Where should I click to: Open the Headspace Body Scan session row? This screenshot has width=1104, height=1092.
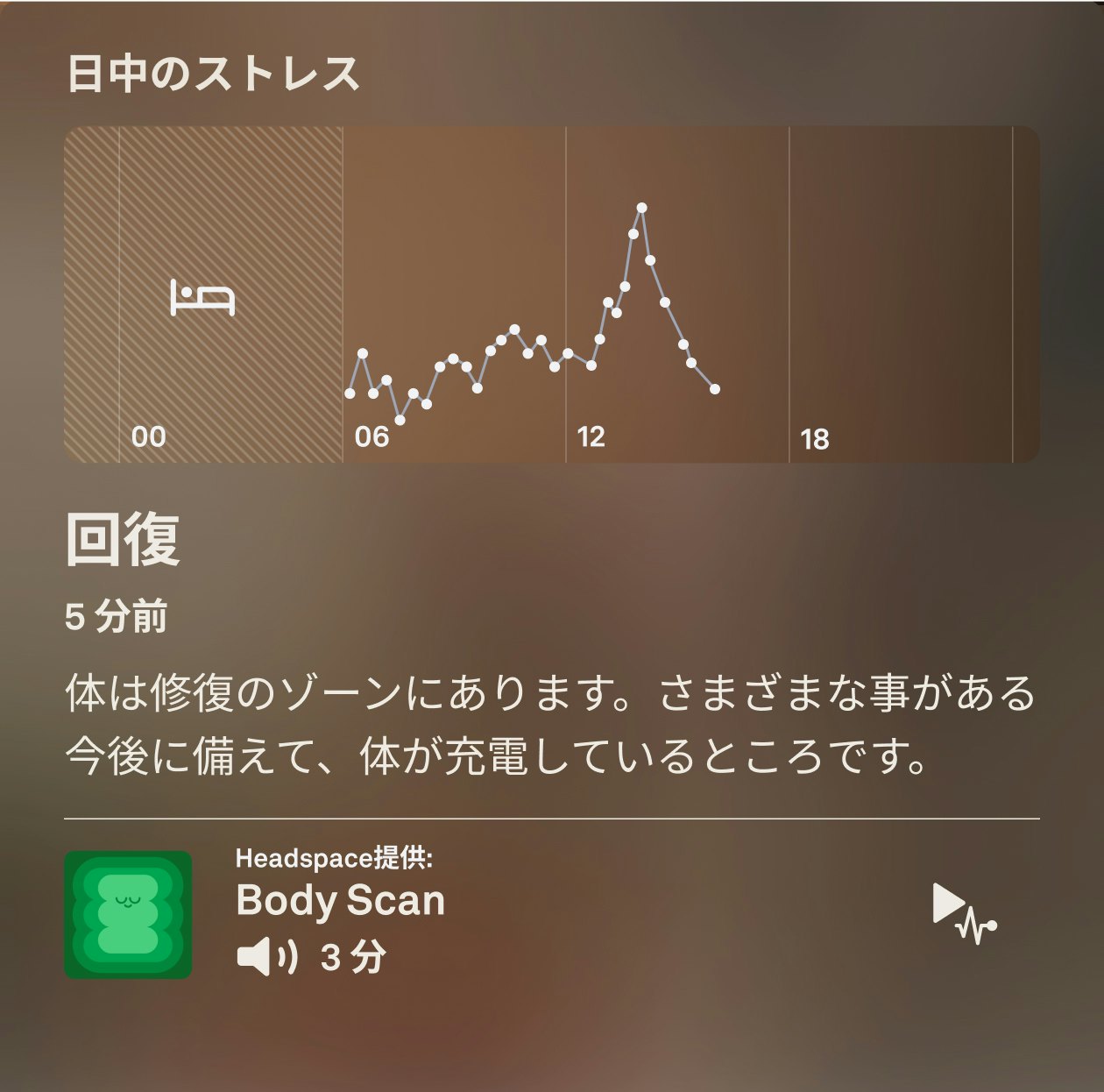341,901
